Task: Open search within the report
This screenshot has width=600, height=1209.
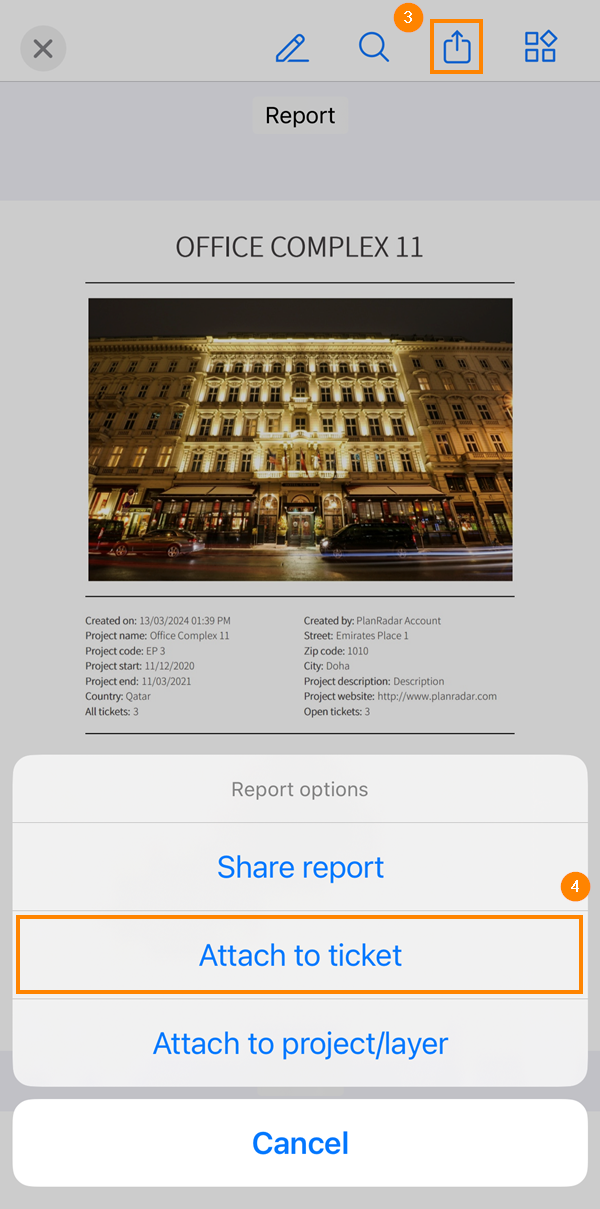Action: click(x=374, y=47)
